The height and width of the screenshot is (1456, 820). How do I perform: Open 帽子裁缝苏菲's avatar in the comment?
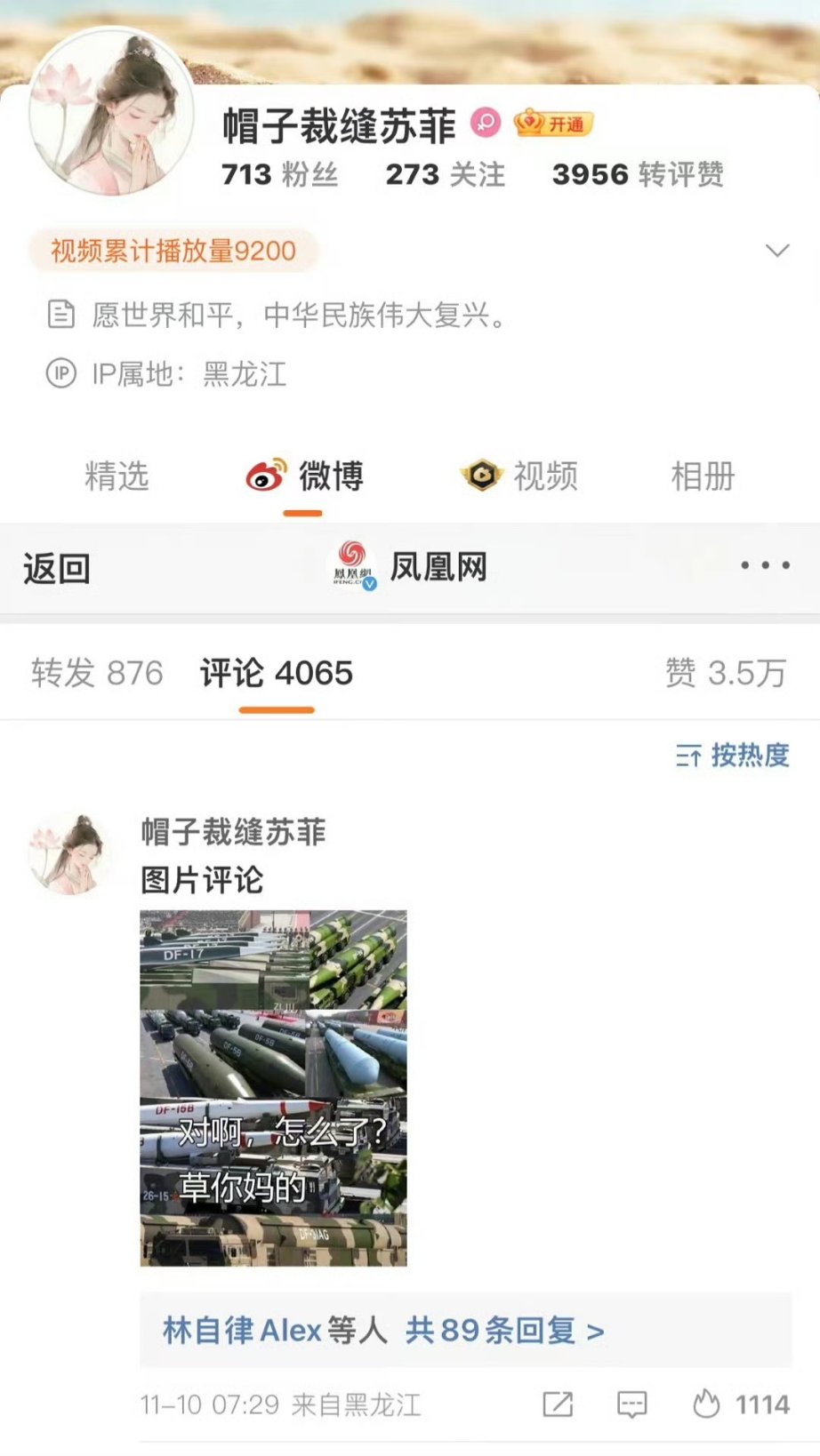[72, 852]
